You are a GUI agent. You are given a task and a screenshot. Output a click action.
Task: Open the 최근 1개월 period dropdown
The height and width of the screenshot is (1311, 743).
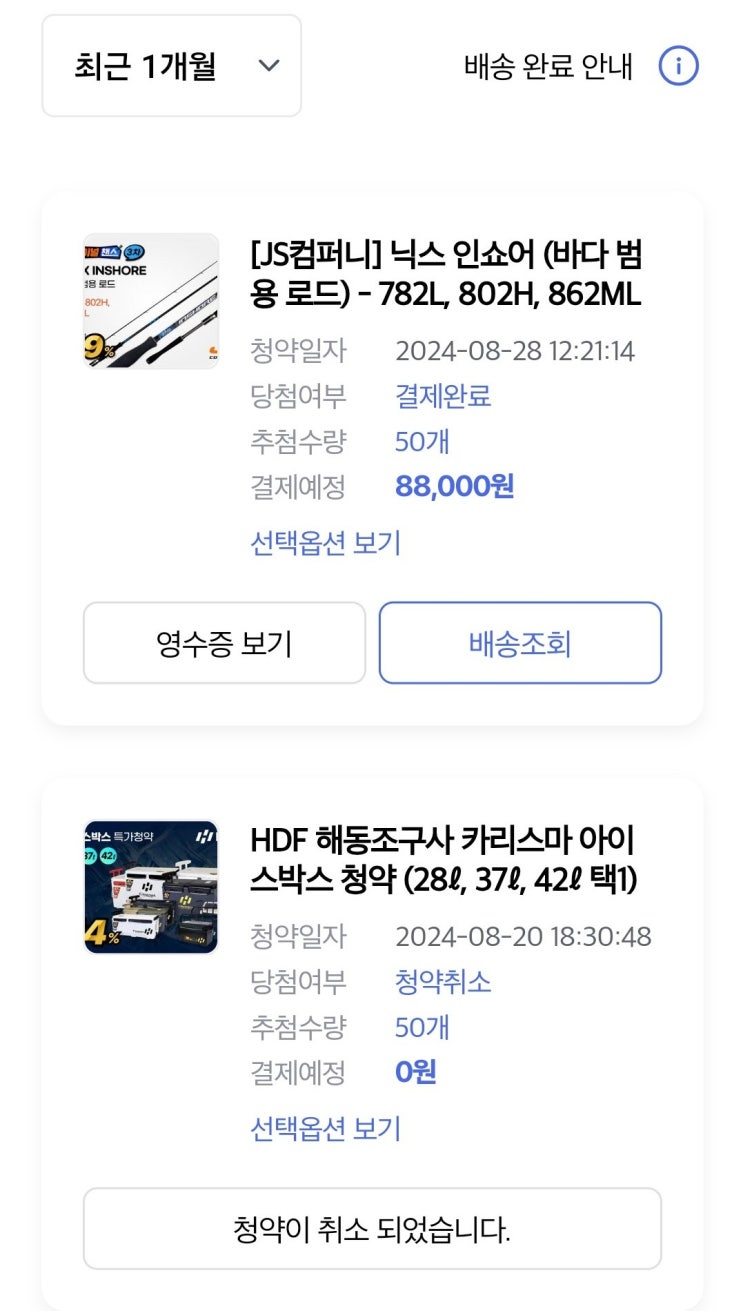171,66
